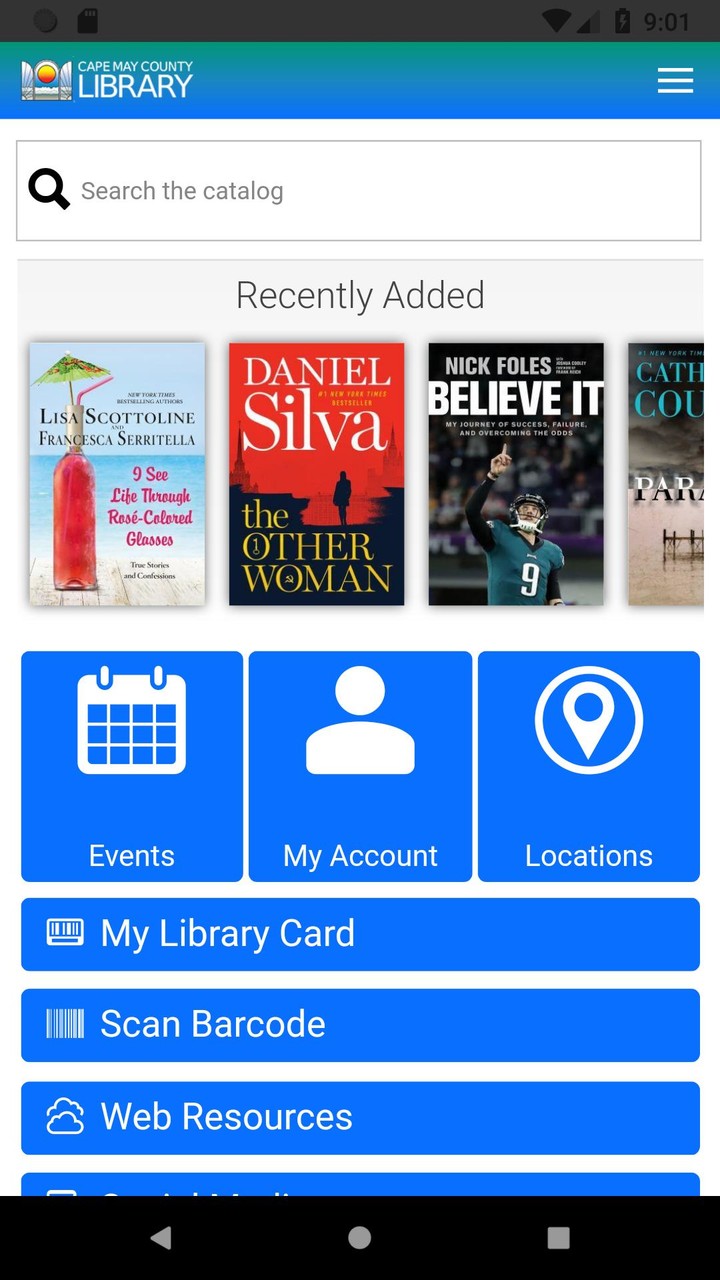This screenshot has width=720, height=1280.
Task: Open the Web Resources cloud icon
Action: point(64,1117)
